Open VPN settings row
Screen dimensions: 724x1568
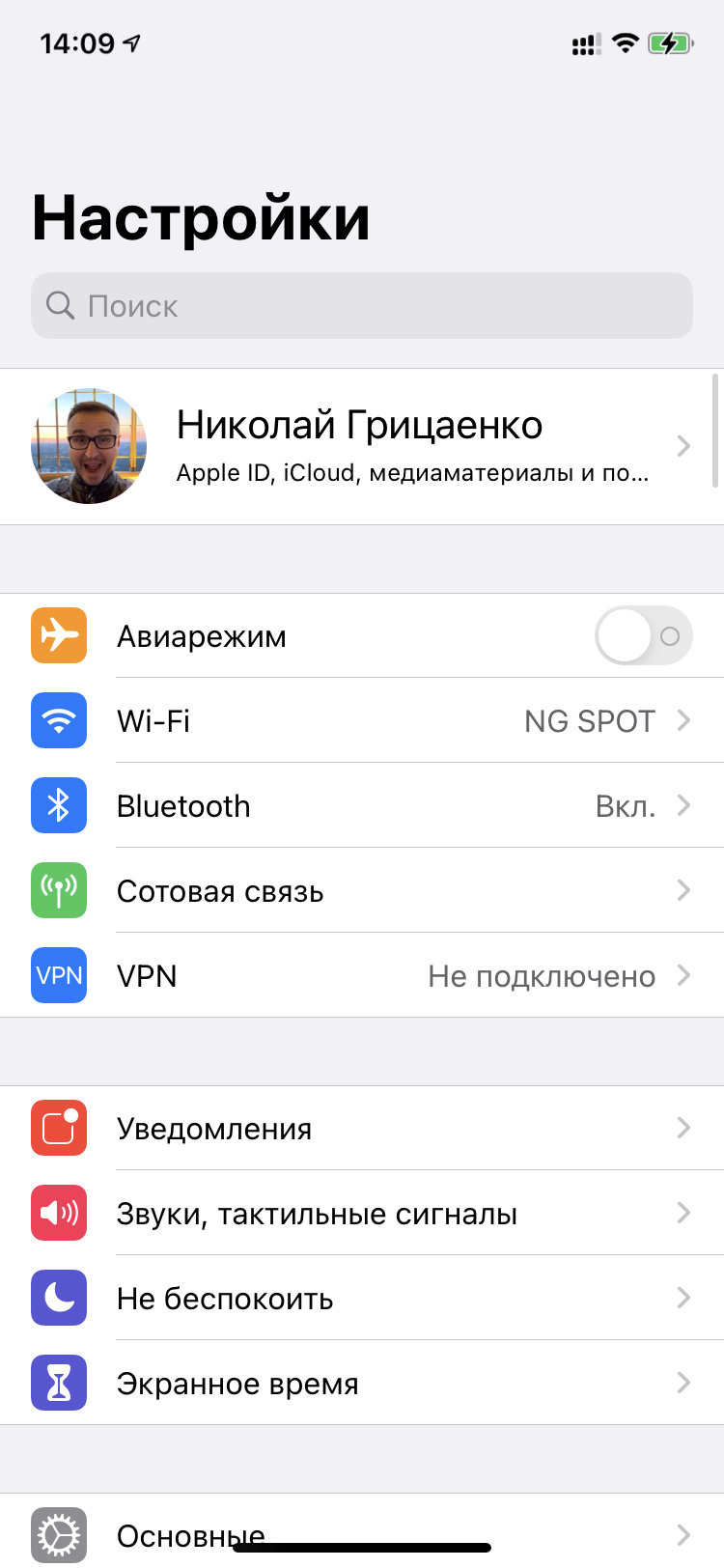362,976
